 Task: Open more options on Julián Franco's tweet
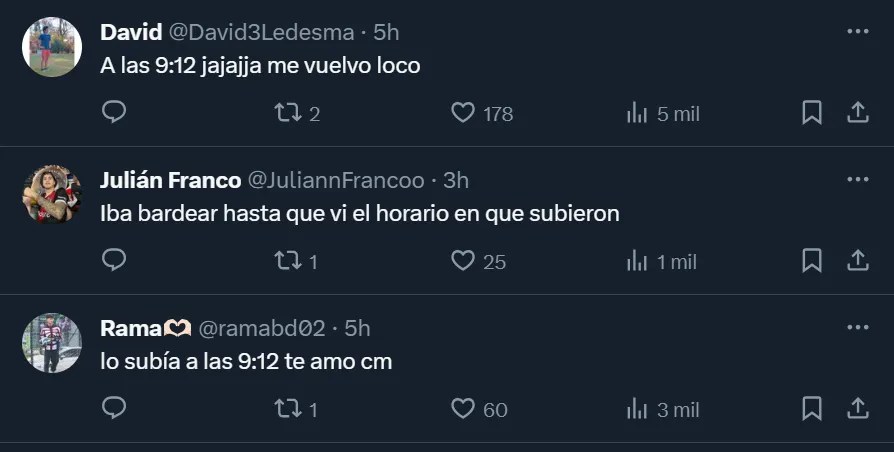(857, 180)
